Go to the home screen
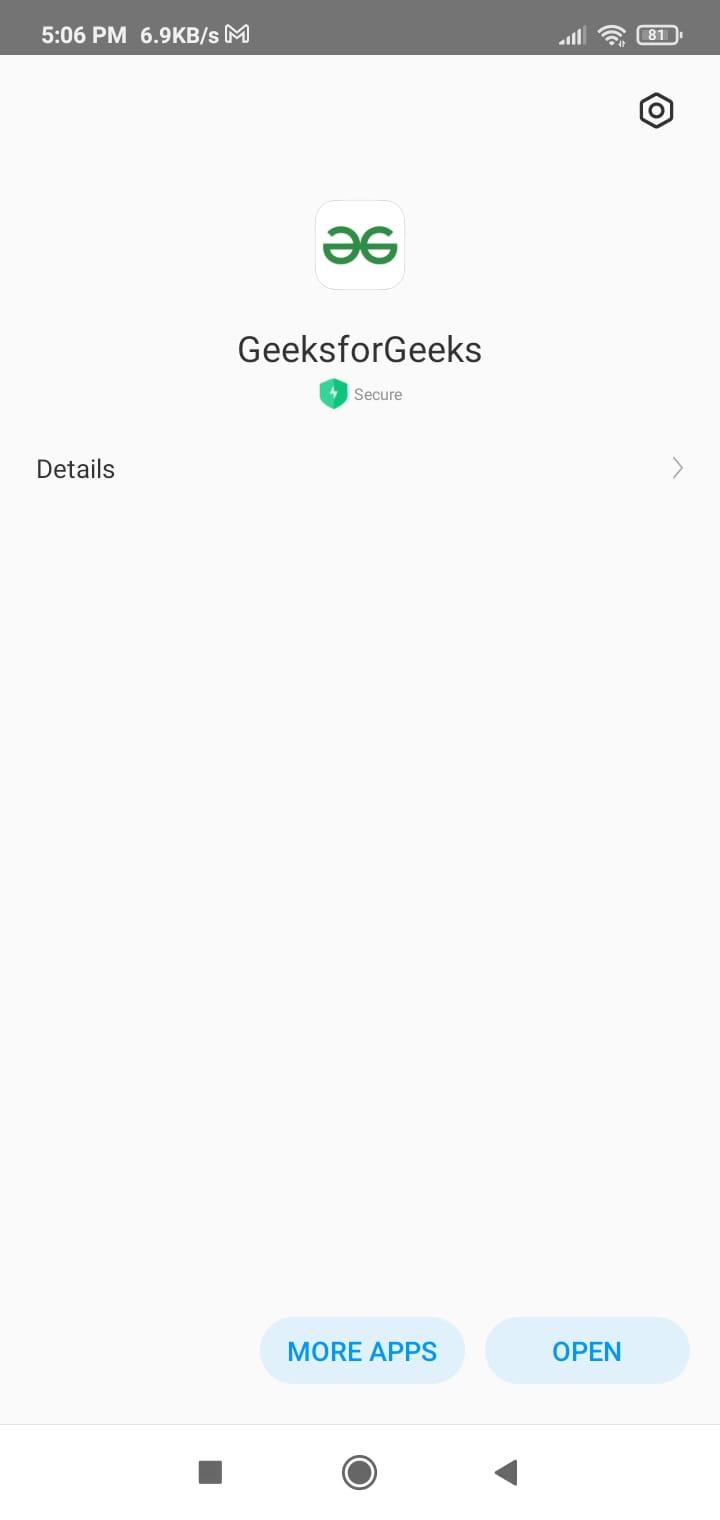Image resolution: width=720 pixels, height=1520 pixels. [359, 1472]
